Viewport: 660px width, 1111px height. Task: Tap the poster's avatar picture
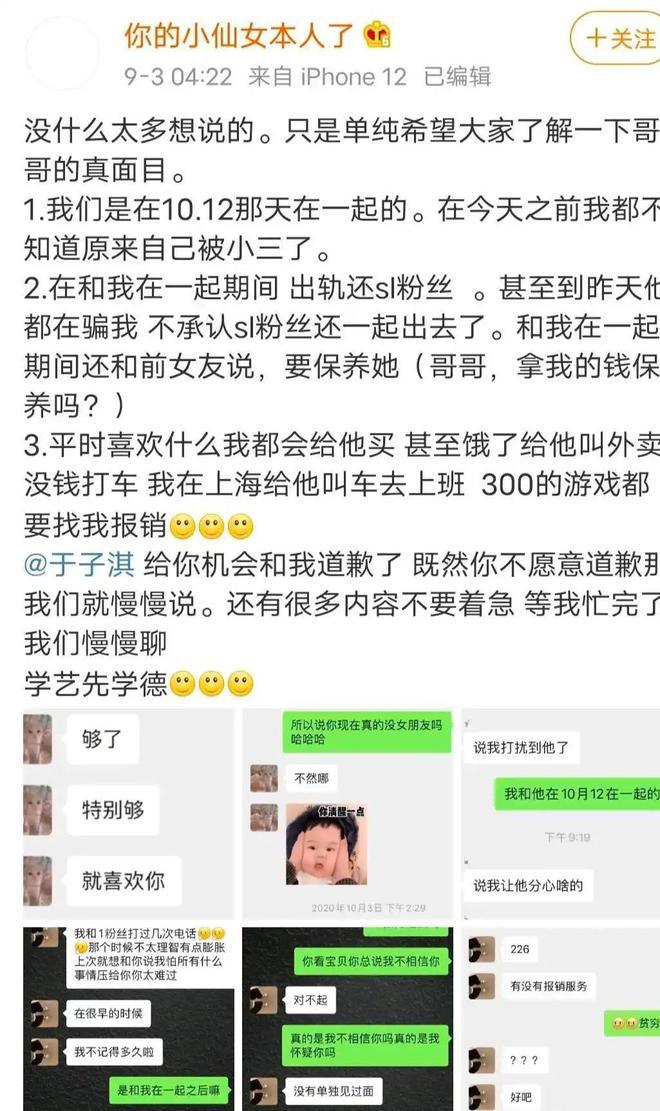coord(62,53)
